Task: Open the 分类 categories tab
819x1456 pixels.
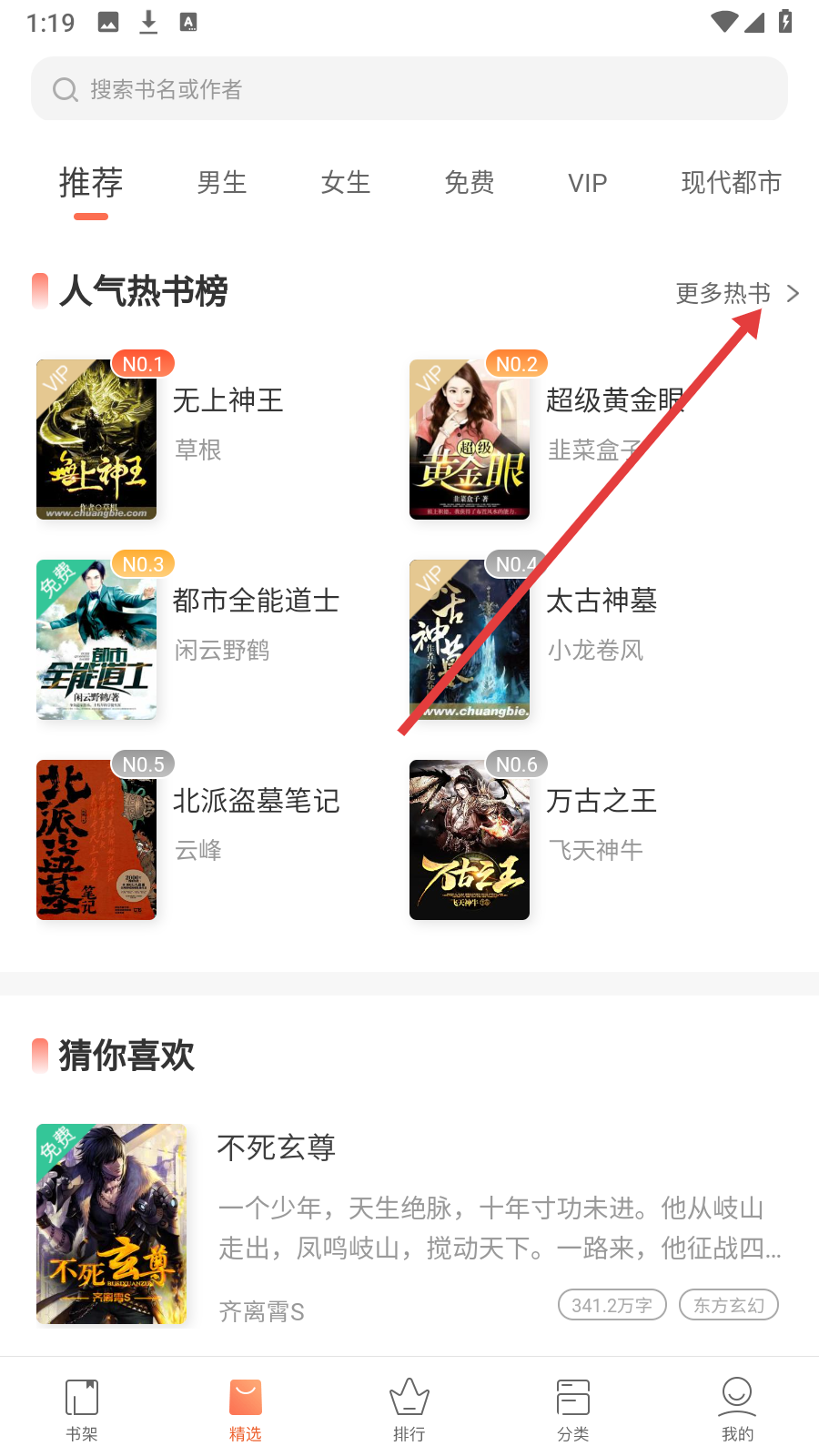Action: click(x=573, y=1409)
